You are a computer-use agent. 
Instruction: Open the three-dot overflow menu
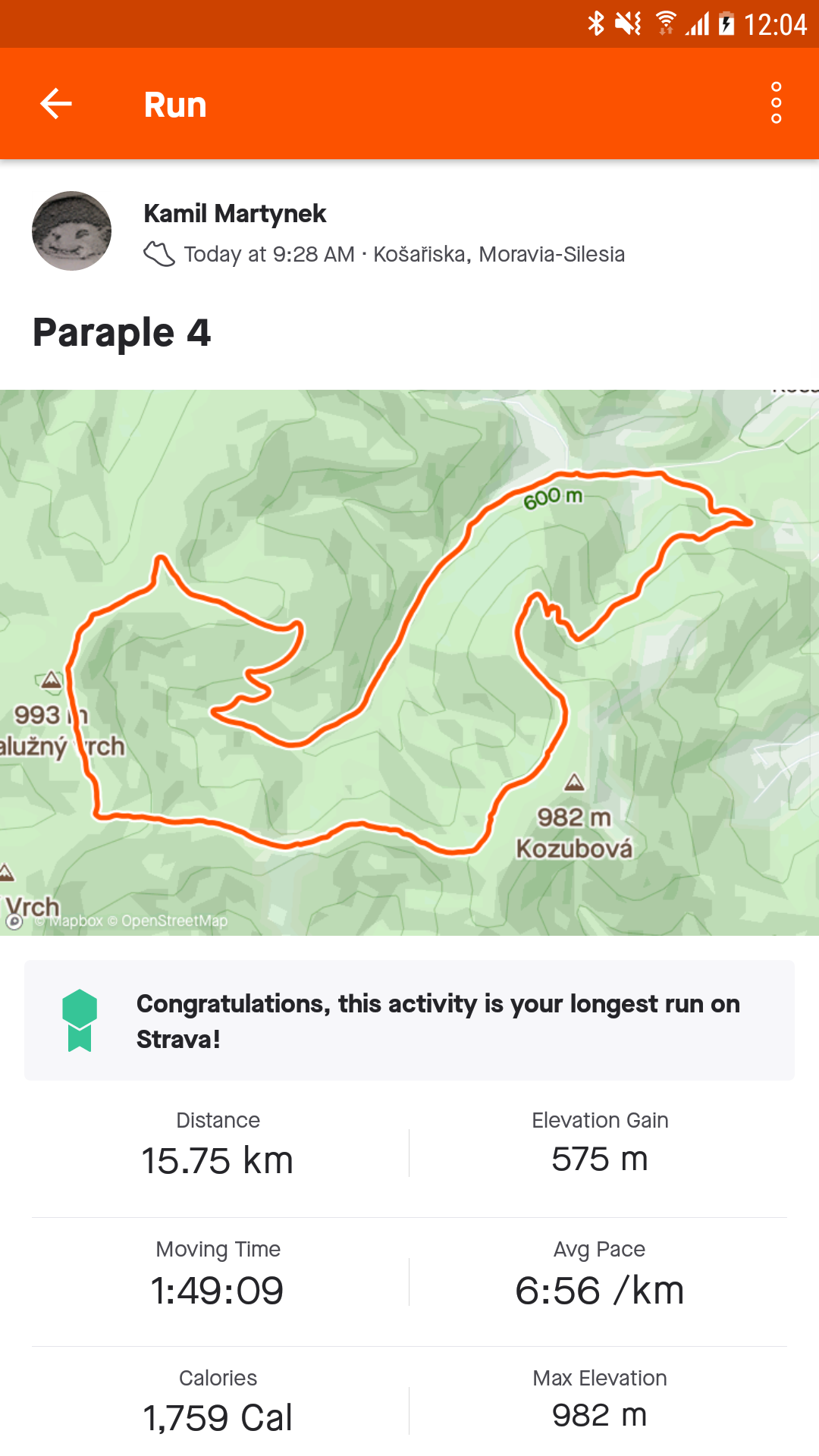pyautogui.click(x=776, y=103)
